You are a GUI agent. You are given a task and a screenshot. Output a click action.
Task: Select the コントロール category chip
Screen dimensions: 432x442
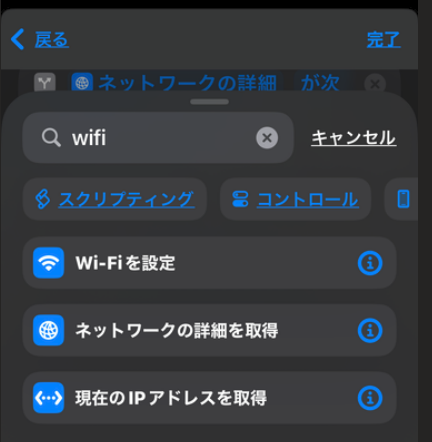coord(295,199)
